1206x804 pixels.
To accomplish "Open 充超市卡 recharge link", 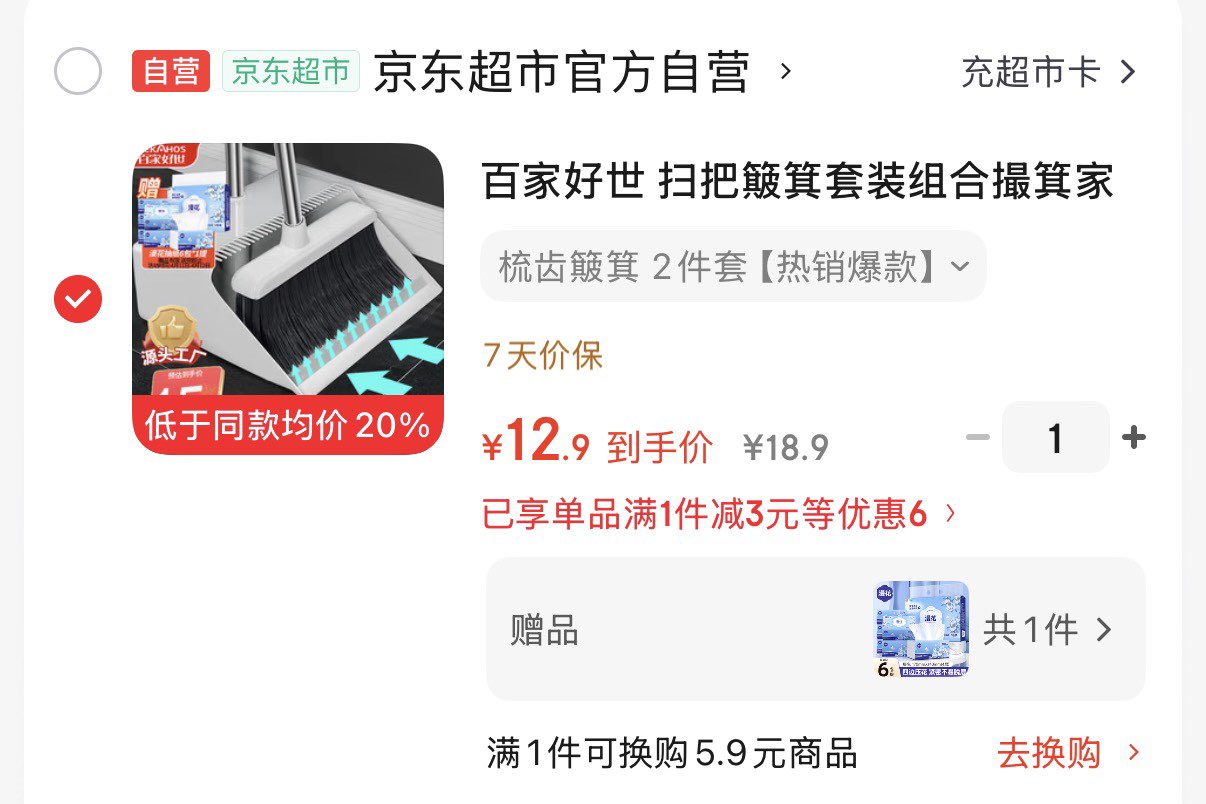I will (x=1049, y=72).
